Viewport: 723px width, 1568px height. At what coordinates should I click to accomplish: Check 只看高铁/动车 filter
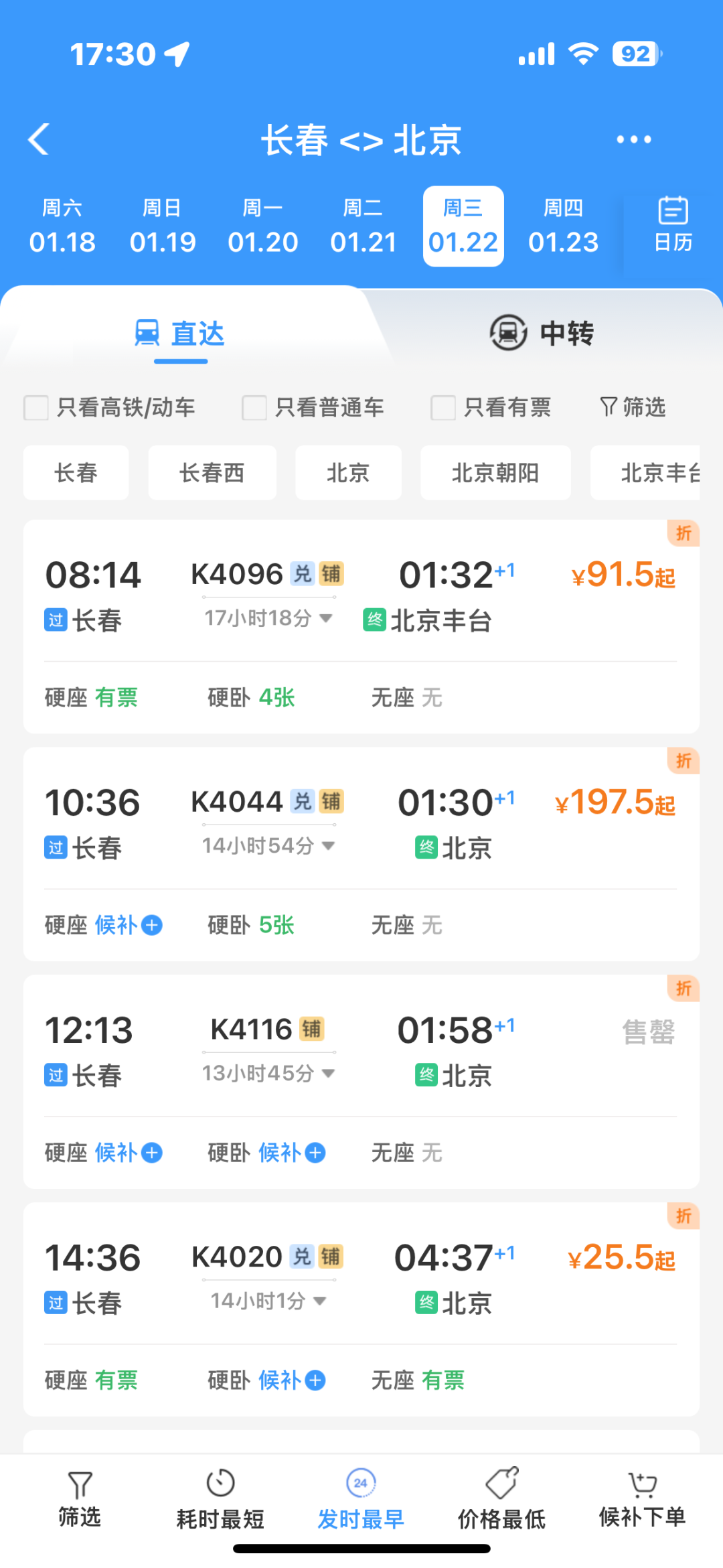(36, 407)
